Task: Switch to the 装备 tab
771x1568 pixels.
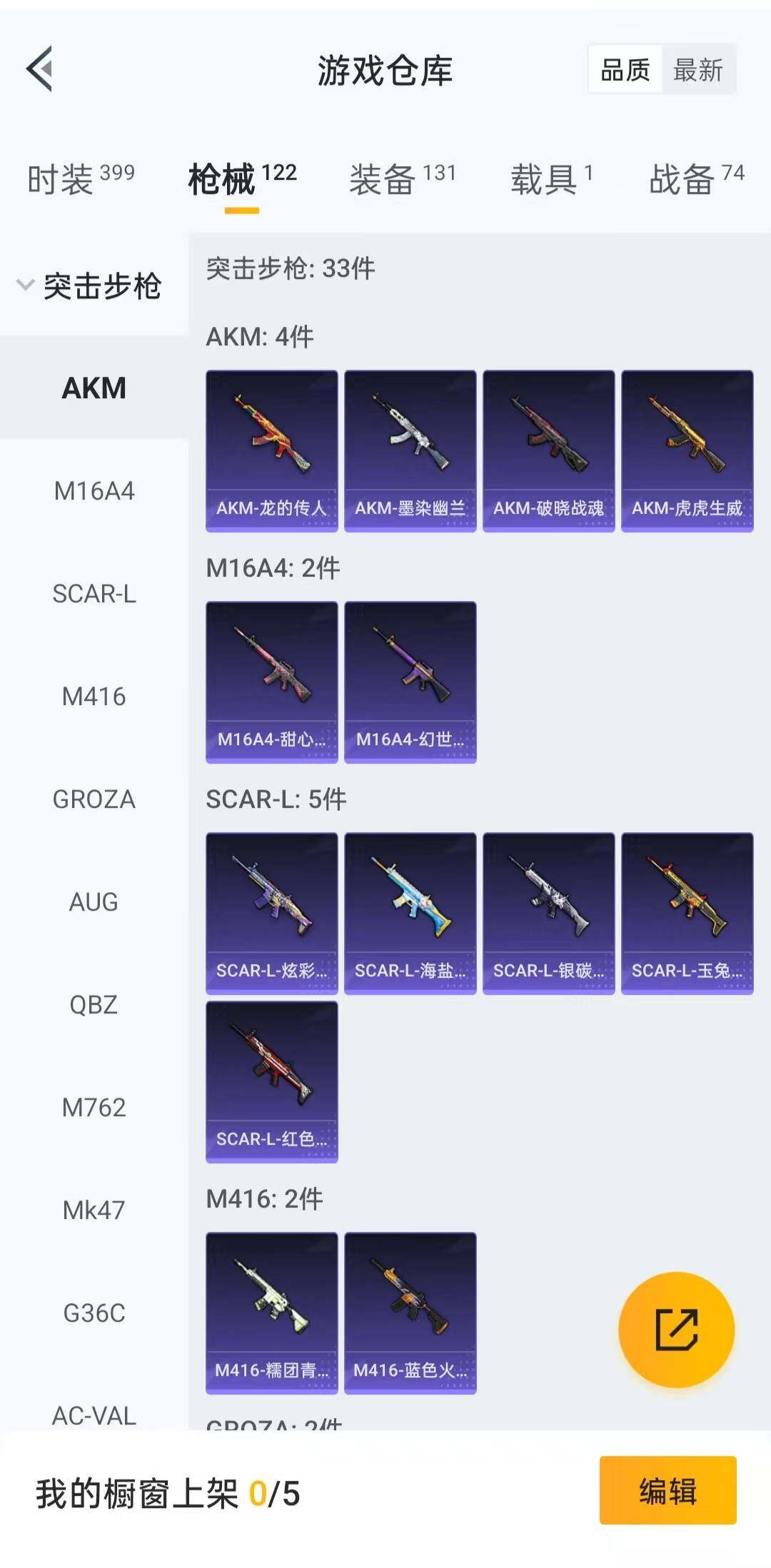Action: (402, 178)
